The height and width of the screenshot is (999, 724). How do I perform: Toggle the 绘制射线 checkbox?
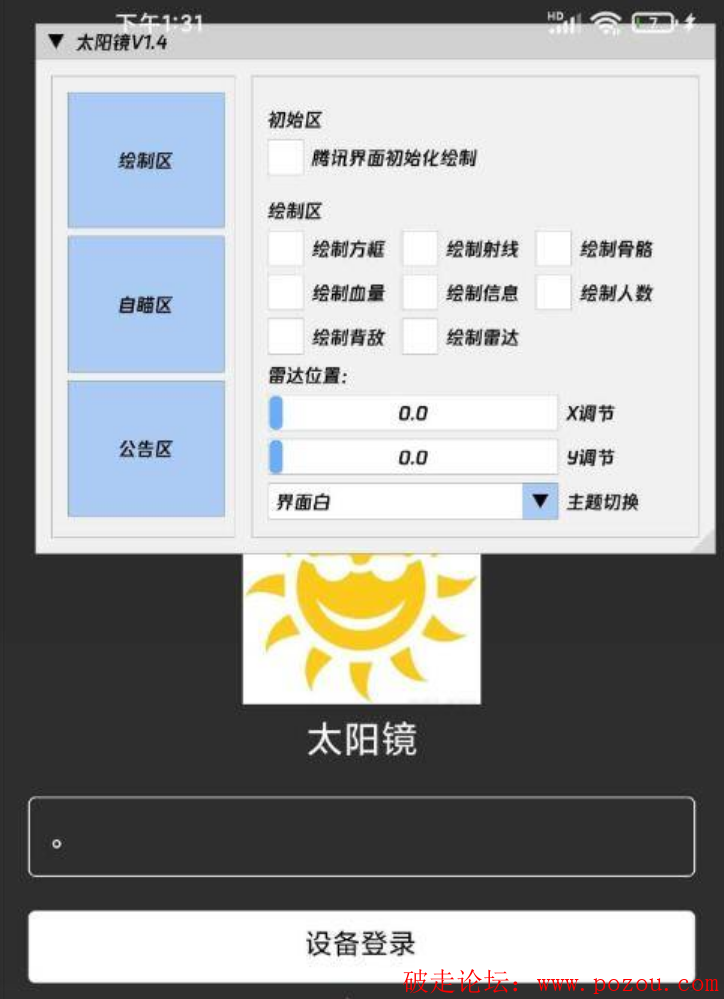point(420,249)
